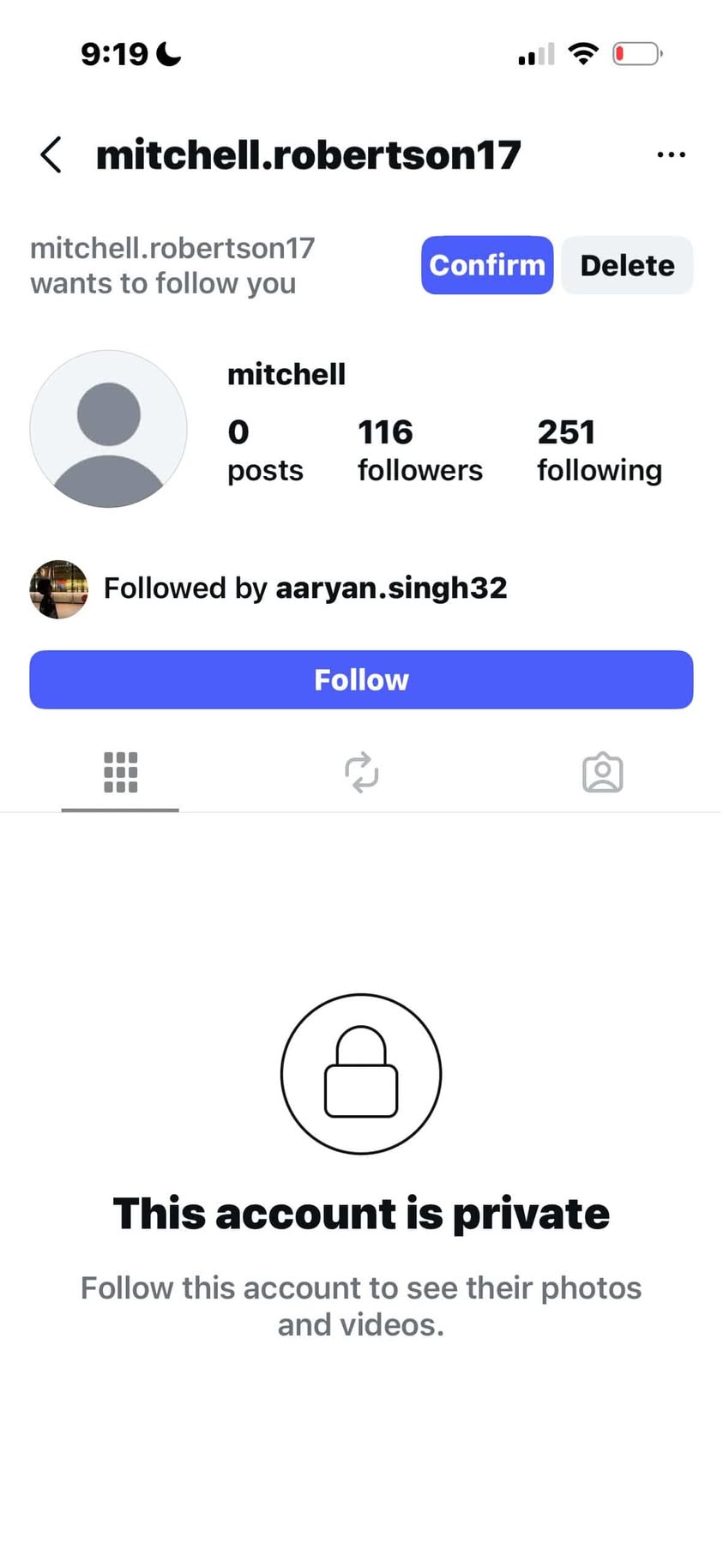Switch to the tagged photos tab
The width and height of the screenshot is (723, 1568).
tap(602, 772)
